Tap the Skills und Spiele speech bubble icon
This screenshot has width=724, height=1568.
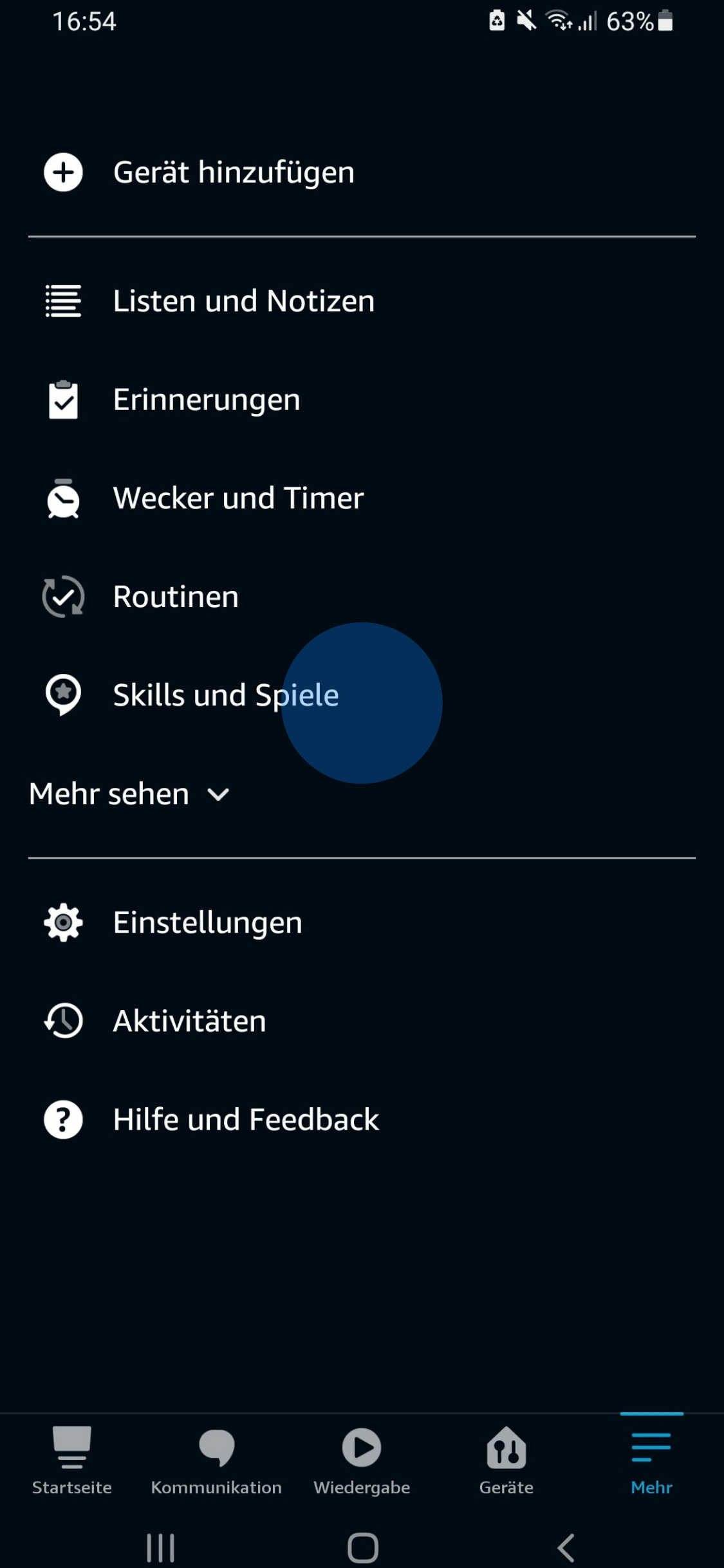tap(62, 695)
